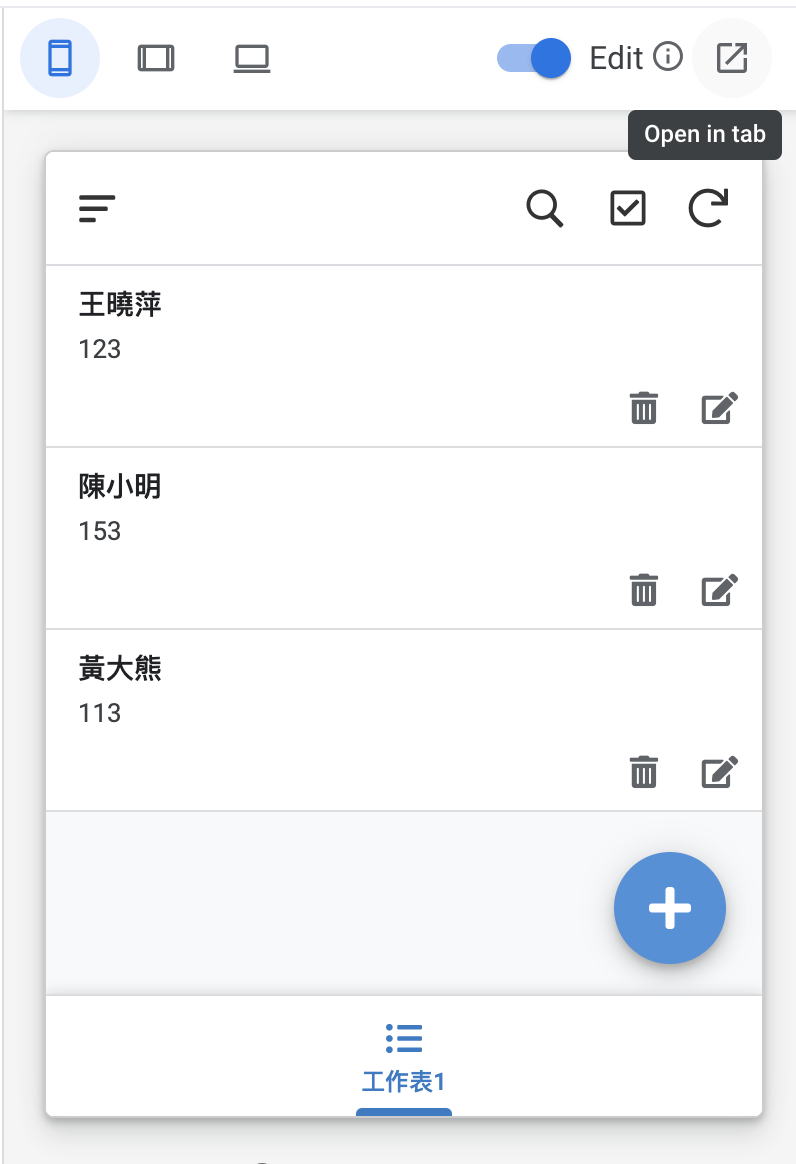Toggle the Edit switch off
Image resolution: width=796 pixels, height=1164 pixels.
[x=534, y=58]
